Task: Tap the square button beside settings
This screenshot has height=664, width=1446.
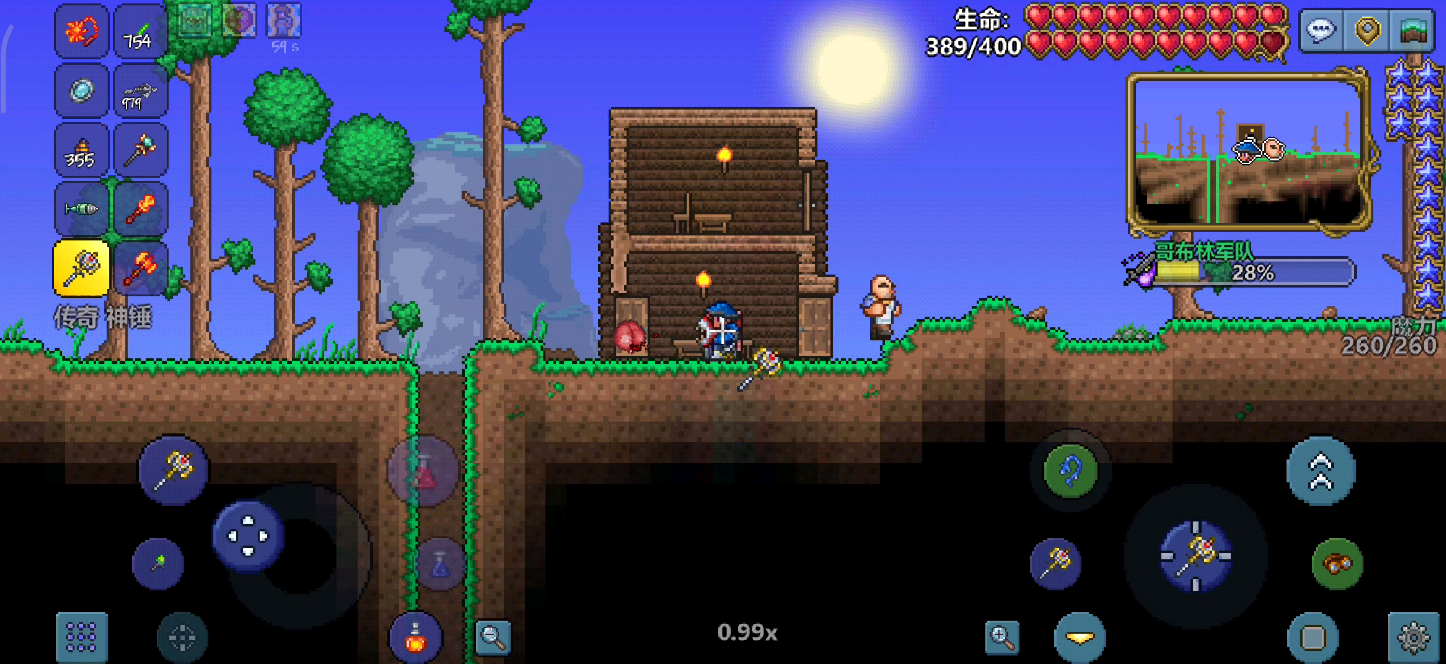Action: click(x=1312, y=637)
